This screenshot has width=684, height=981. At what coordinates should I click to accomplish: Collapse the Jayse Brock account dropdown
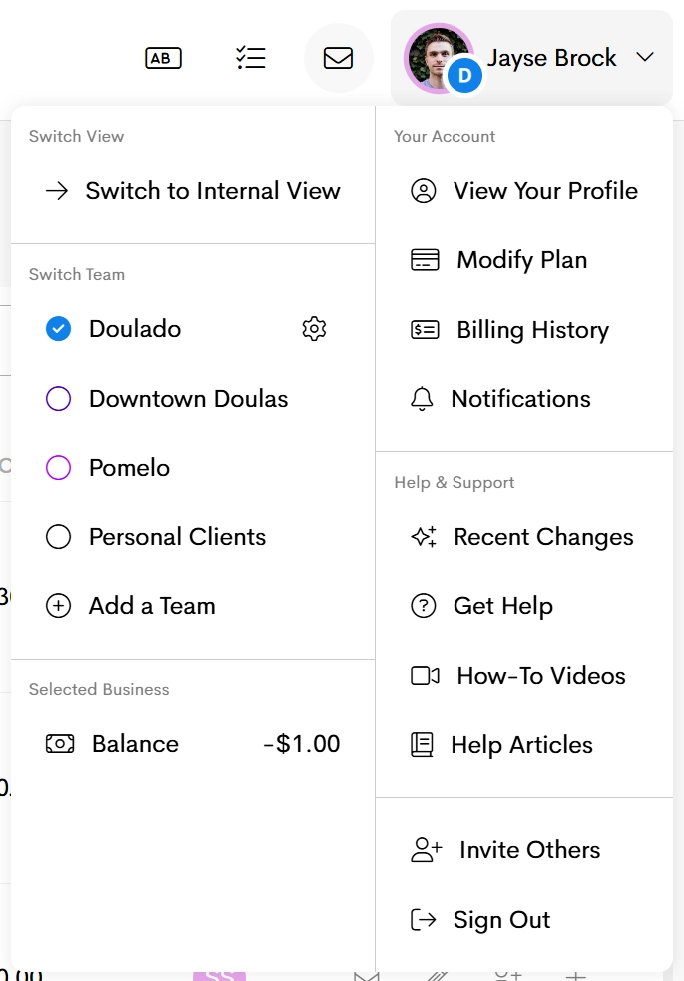pos(644,58)
